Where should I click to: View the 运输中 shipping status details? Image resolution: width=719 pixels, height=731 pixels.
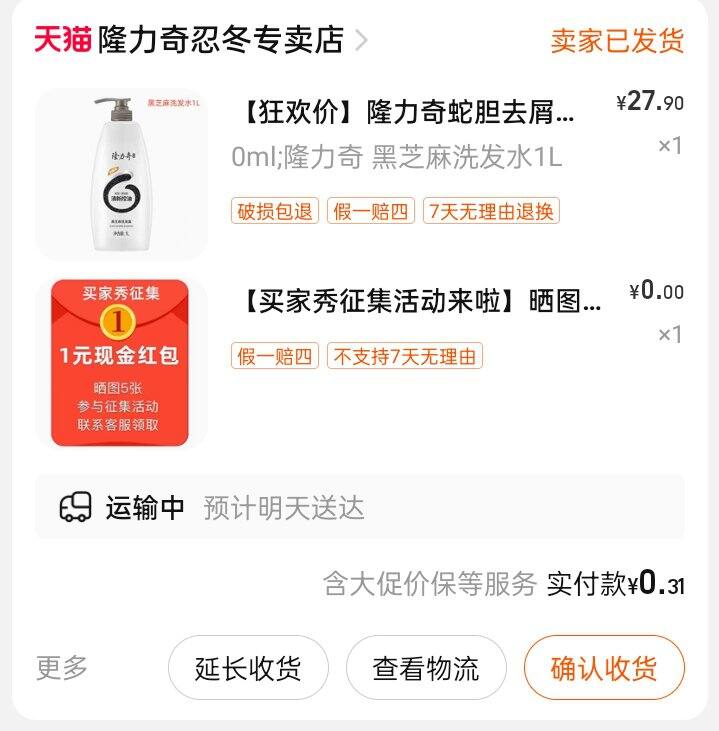click(x=359, y=507)
